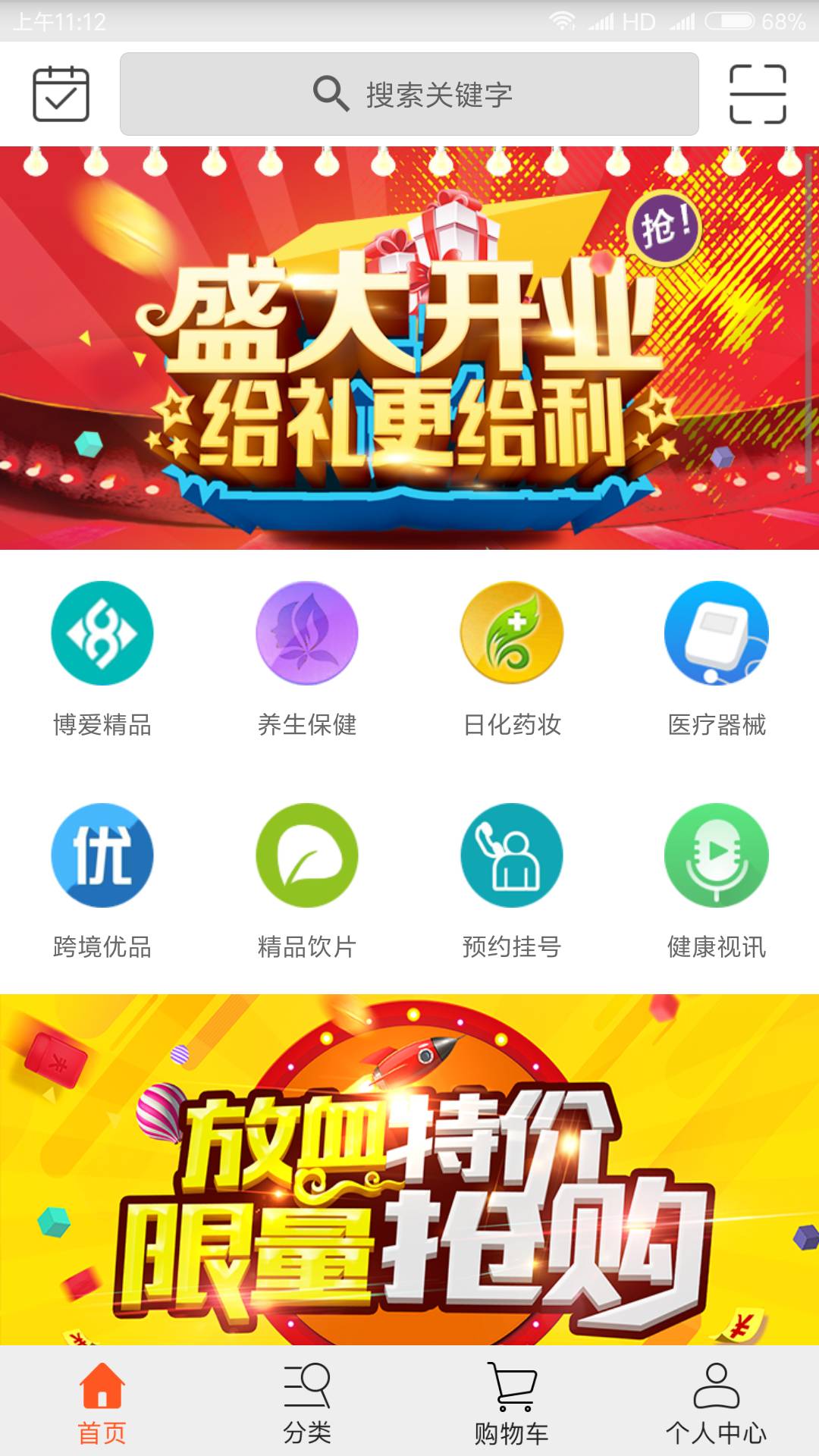
Task: Open the 盛大开业 promotional banner
Action: 409,349
